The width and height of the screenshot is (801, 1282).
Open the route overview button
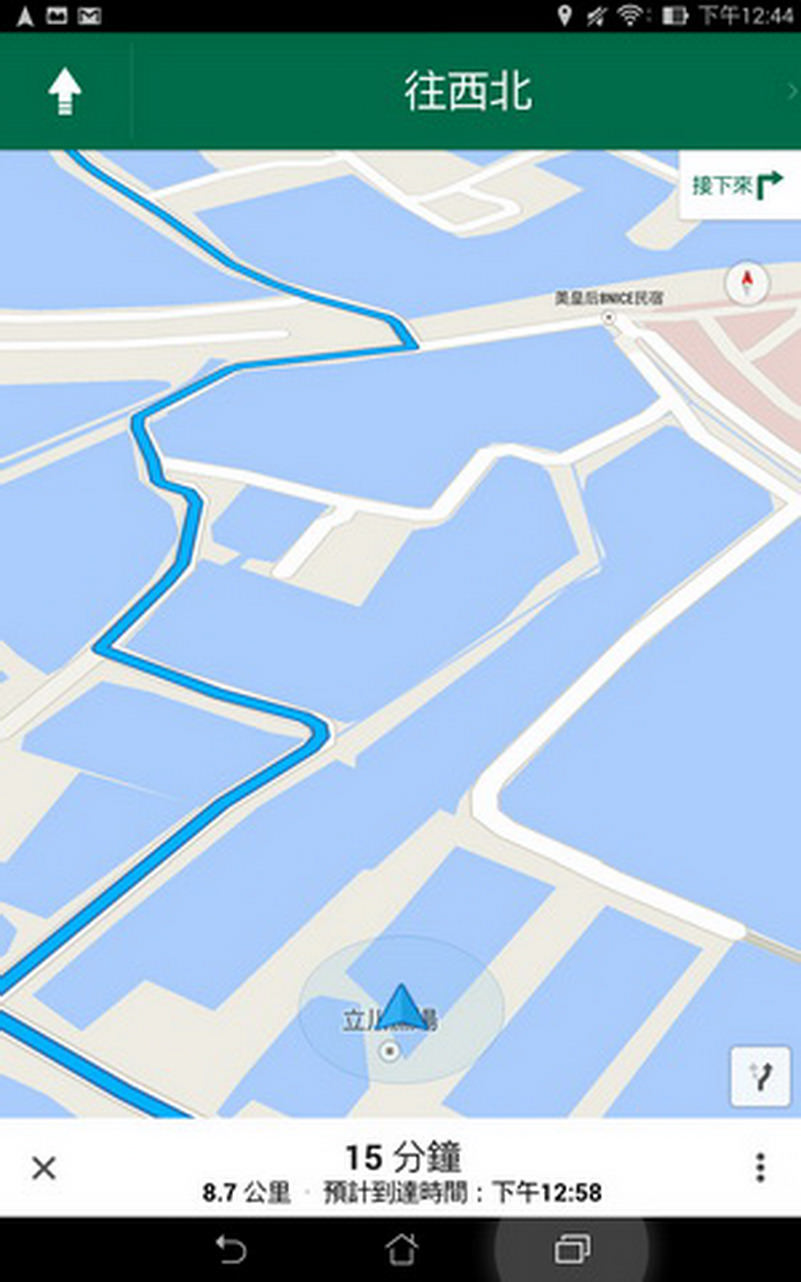760,1076
